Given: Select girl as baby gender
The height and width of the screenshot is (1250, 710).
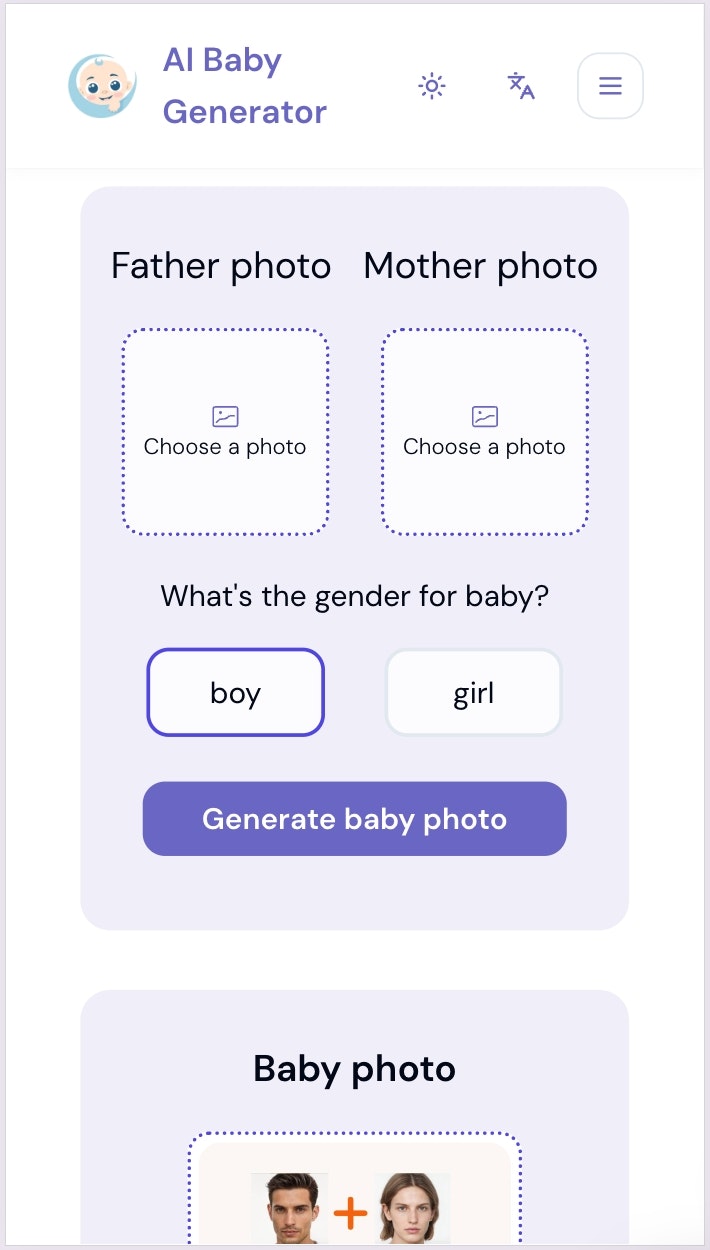Looking at the screenshot, I should tap(474, 692).
